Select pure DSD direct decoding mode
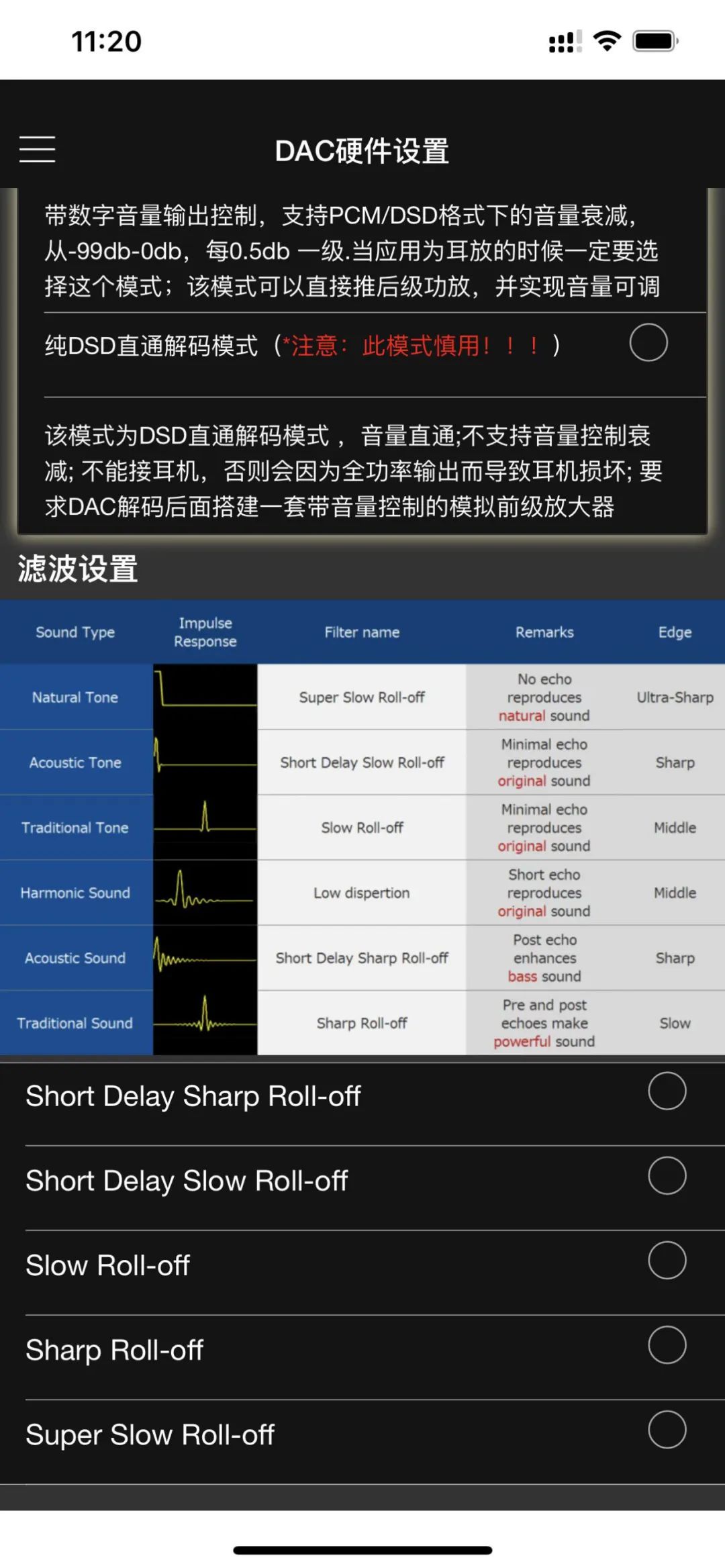Screen dimensions: 725x1568 (x=648, y=343)
